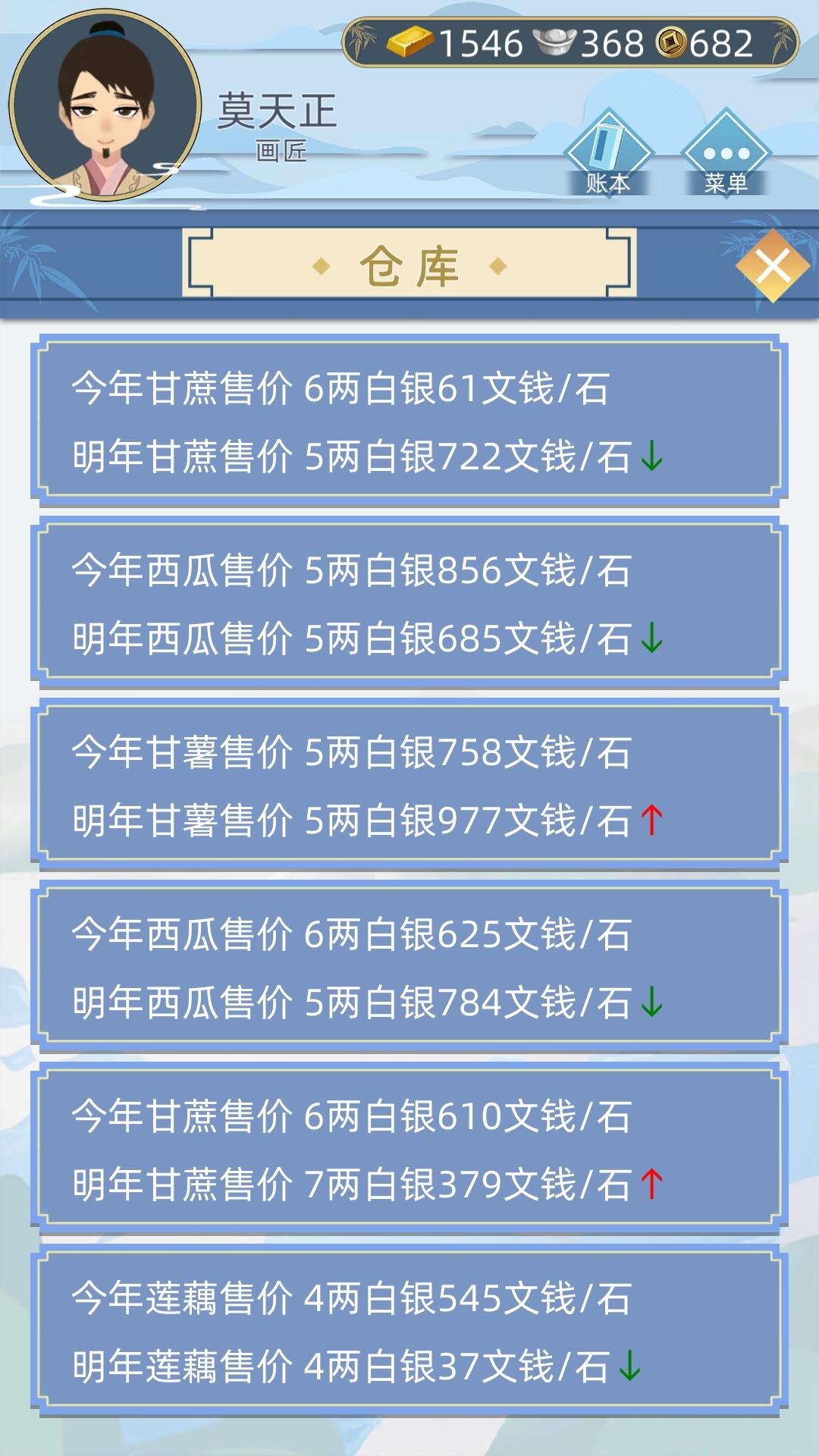Open the 菜单 menu icon
819x1456 pixels.
[x=725, y=151]
